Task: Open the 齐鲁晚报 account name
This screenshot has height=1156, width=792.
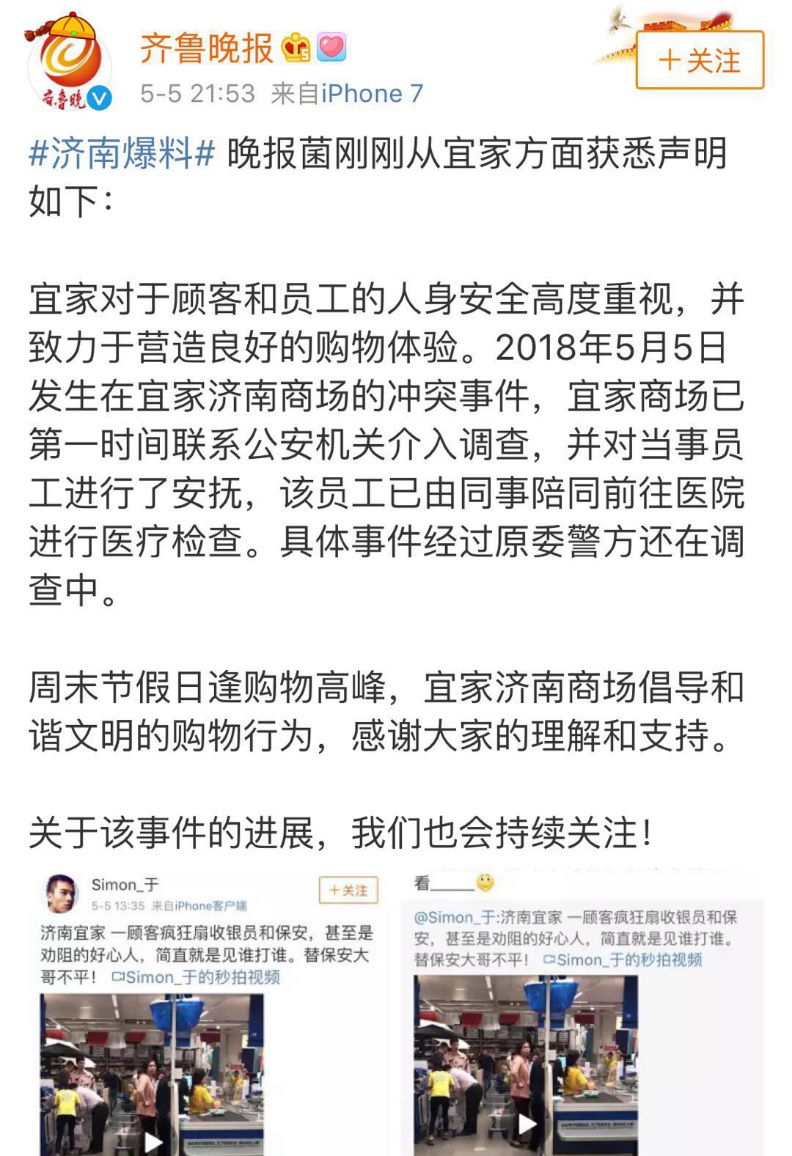Action: tap(207, 47)
